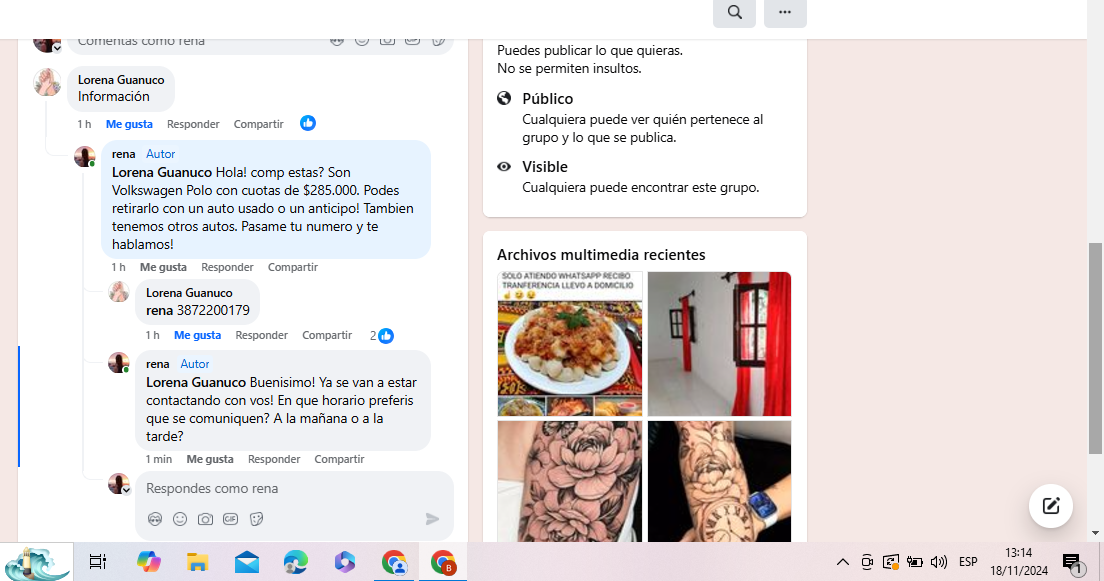Like rena's Buenisimo reply

pyautogui.click(x=210, y=459)
